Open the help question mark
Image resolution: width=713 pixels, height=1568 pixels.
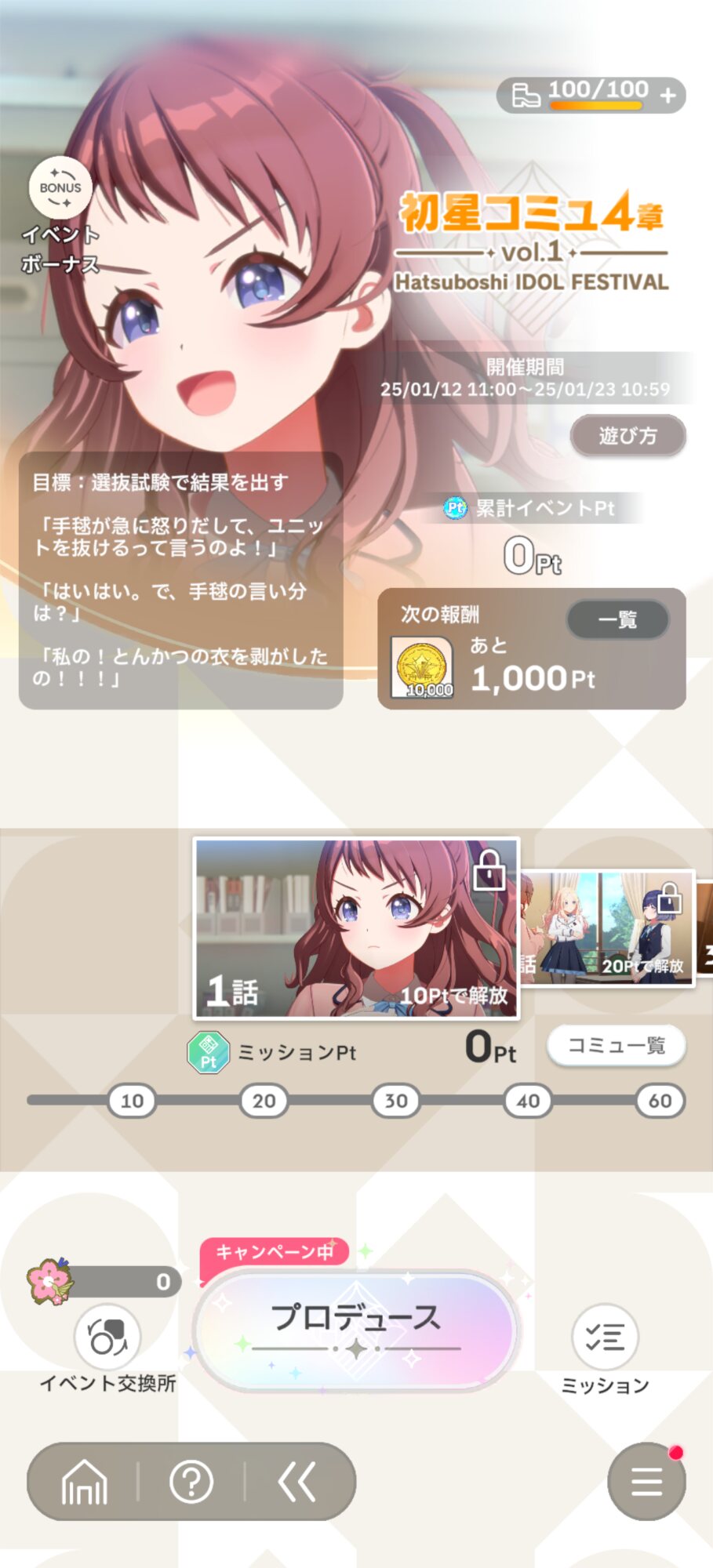coord(191,1482)
